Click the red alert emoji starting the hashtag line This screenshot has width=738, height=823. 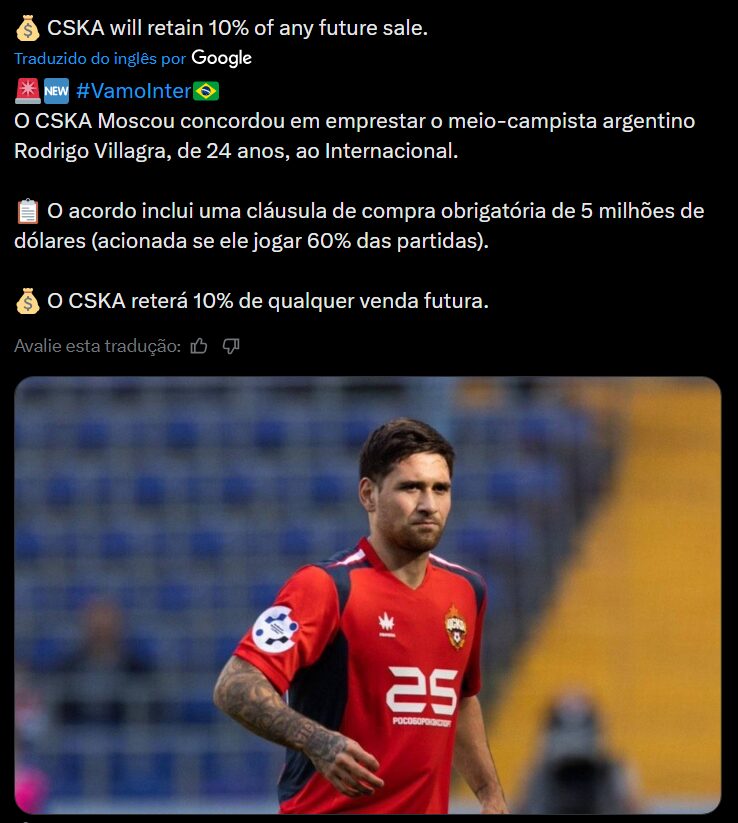click(x=26, y=90)
